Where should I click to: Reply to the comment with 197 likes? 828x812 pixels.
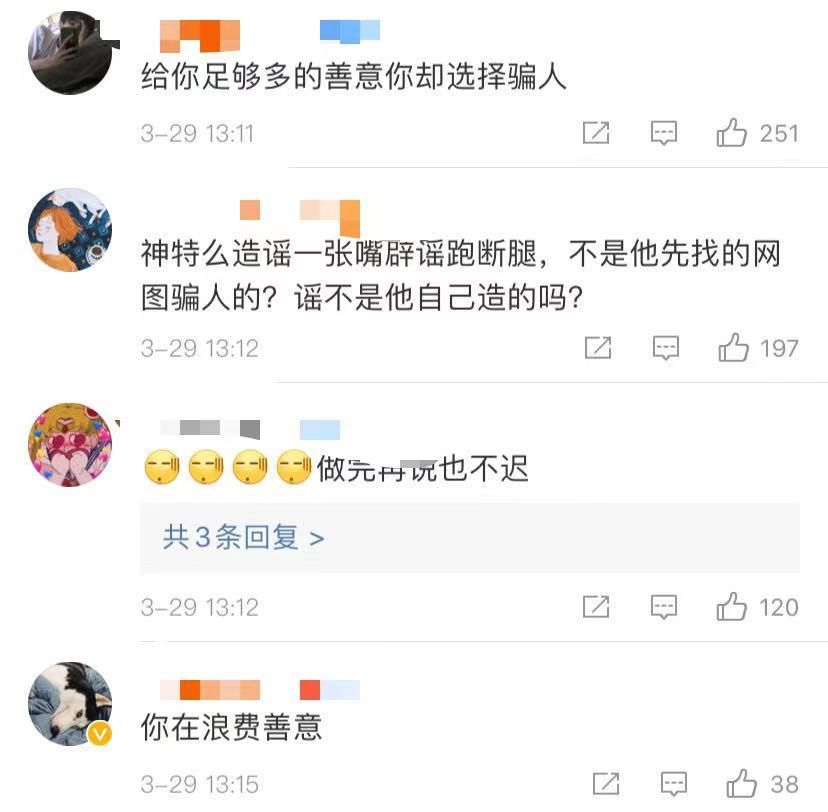point(665,348)
